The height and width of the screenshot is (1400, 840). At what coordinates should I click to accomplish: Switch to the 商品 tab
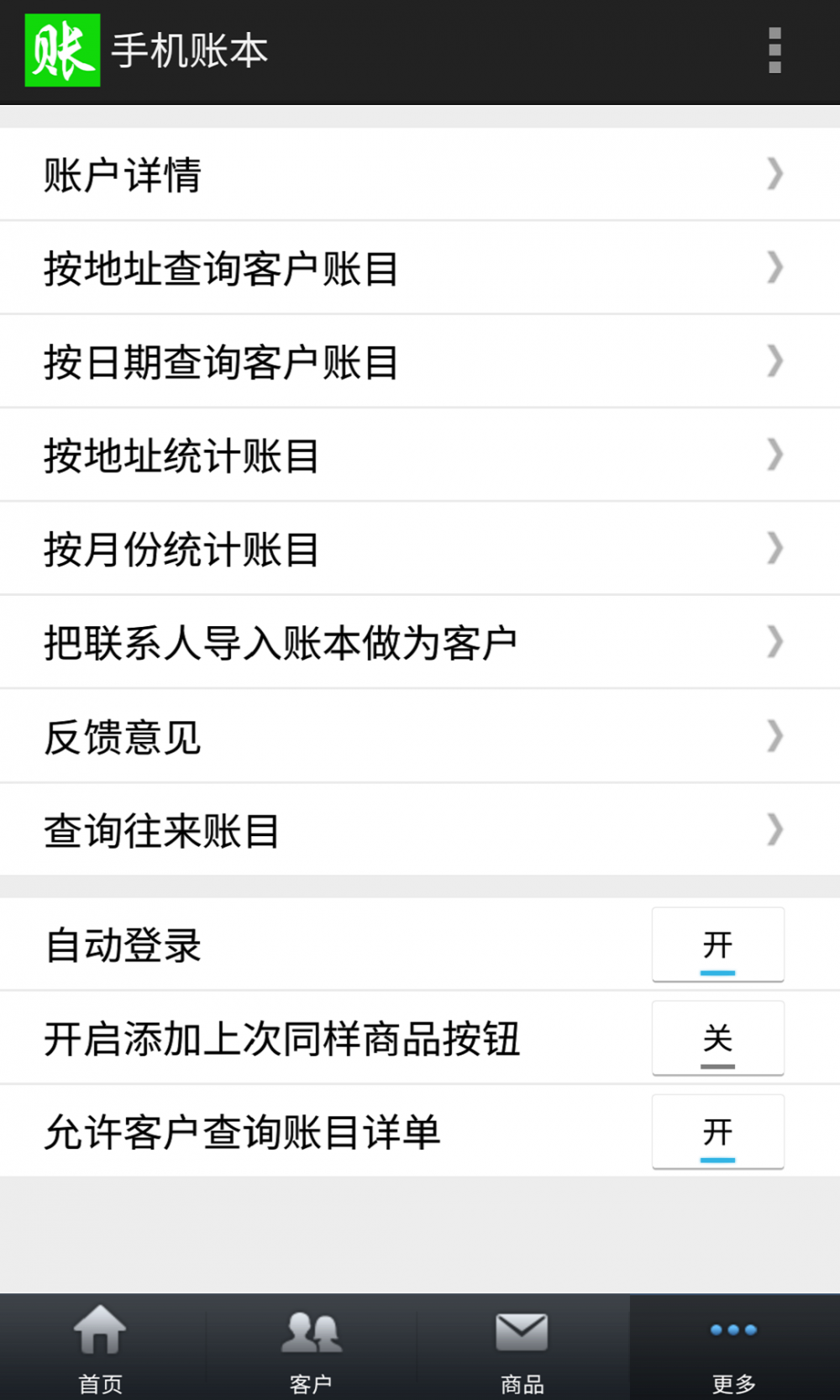(x=522, y=1348)
